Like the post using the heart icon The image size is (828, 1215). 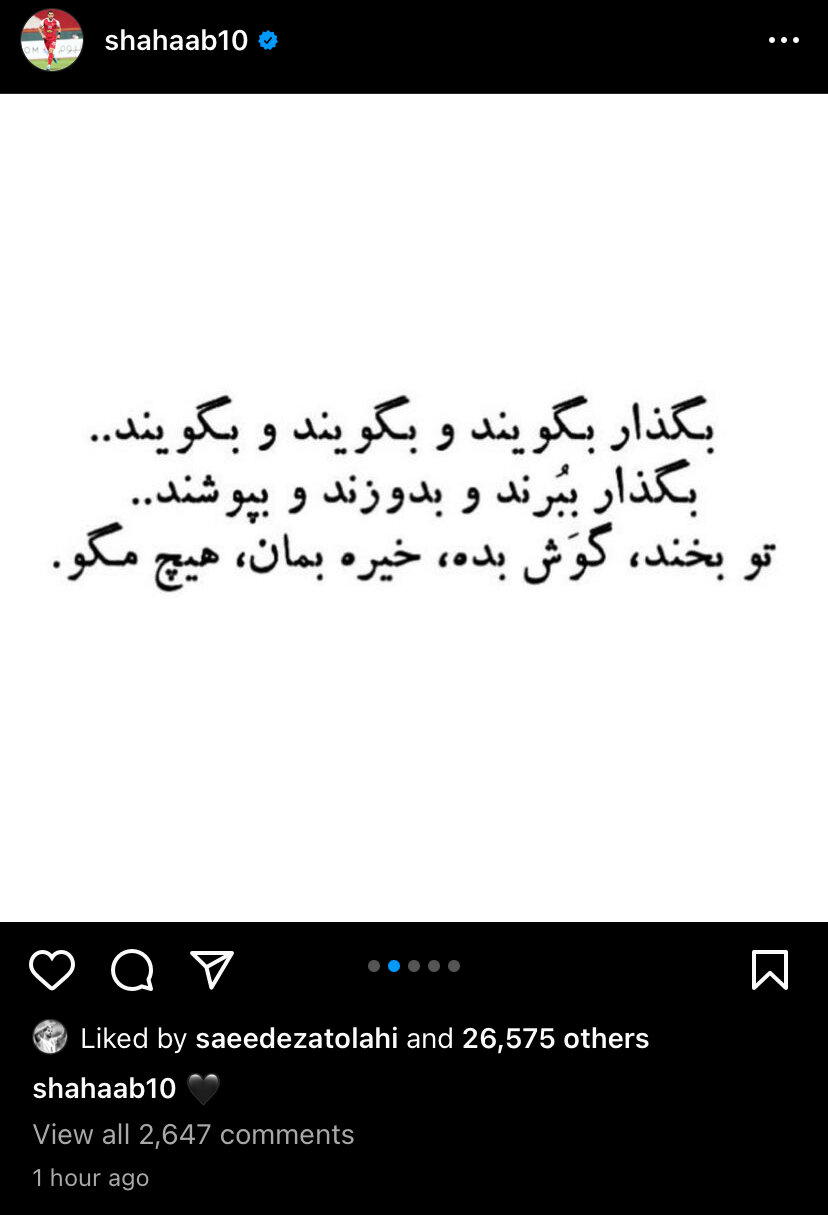pos(52,968)
